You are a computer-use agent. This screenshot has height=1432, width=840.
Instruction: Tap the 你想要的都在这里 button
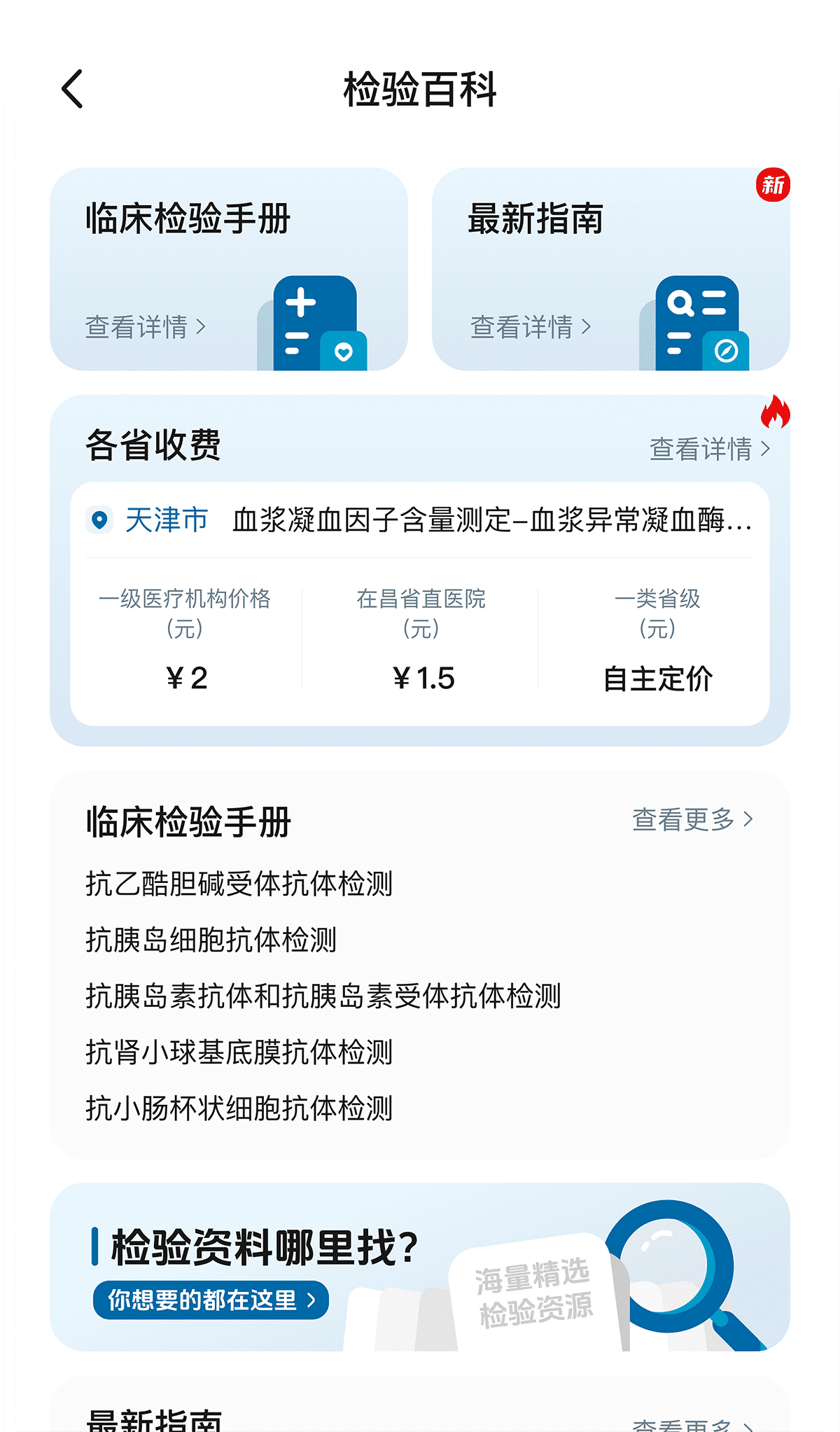pos(211,1300)
